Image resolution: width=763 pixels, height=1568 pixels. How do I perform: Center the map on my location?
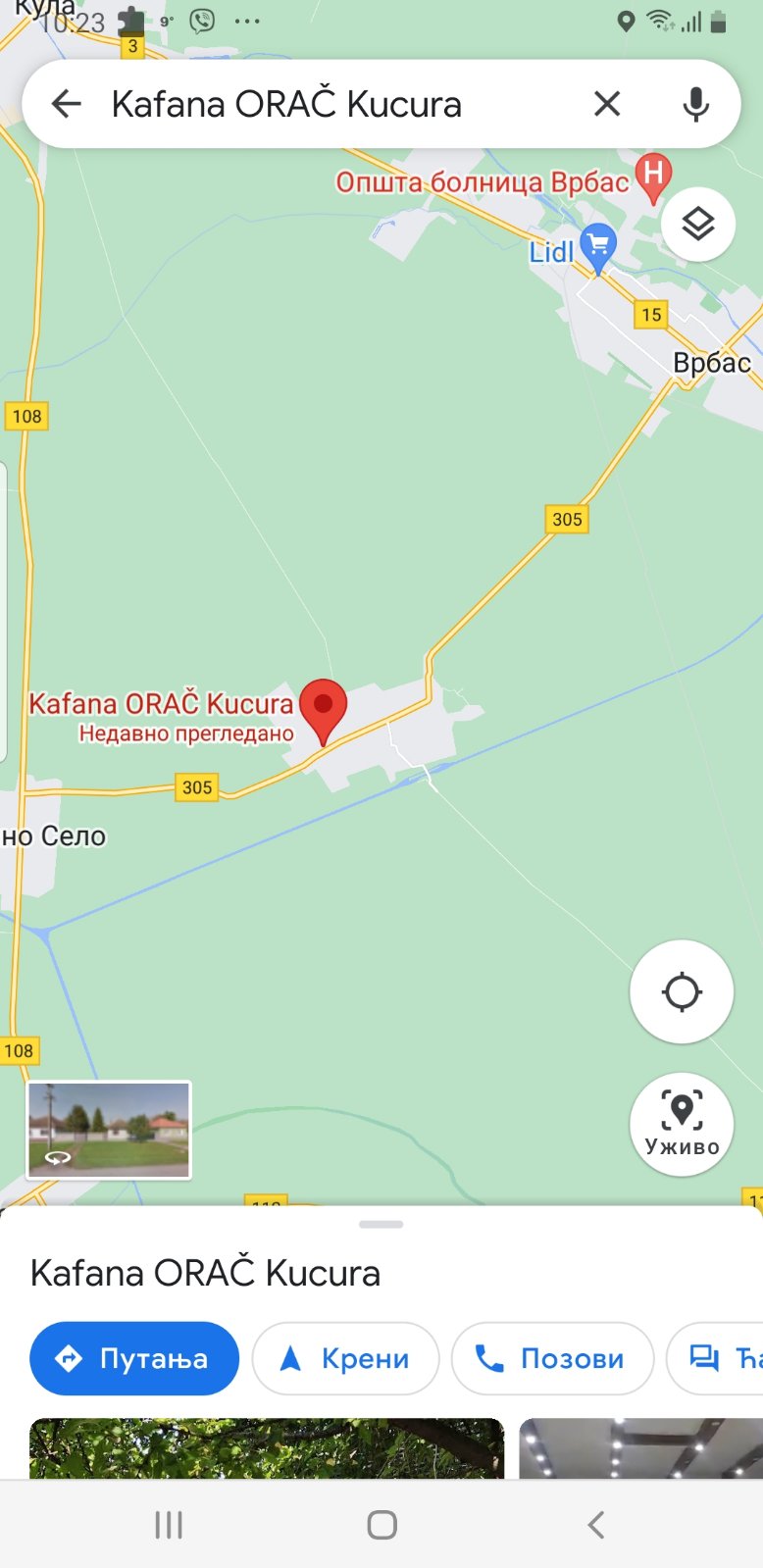click(x=681, y=991)
